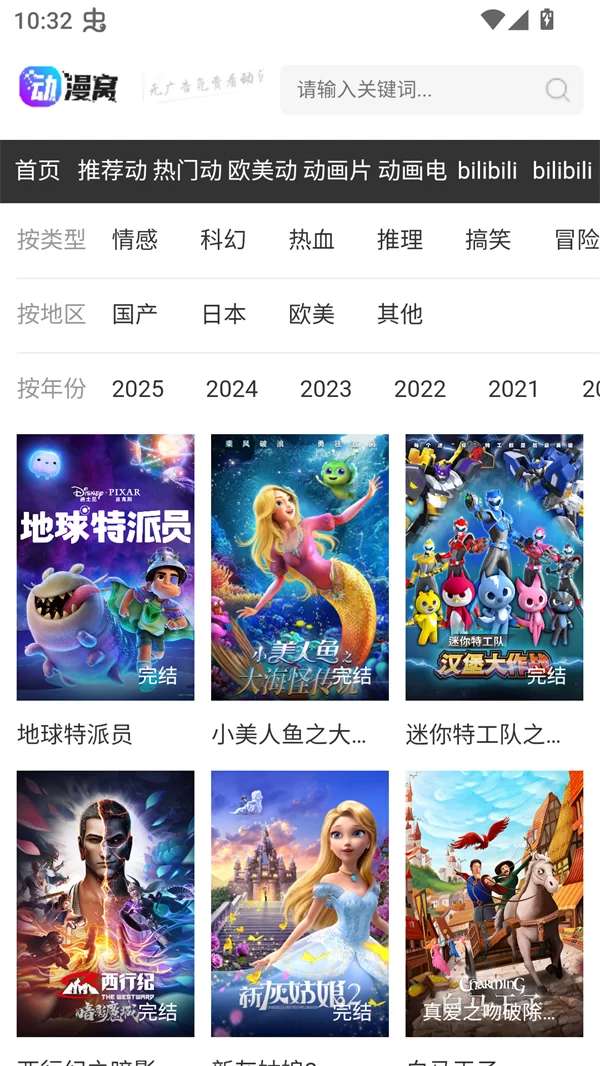Open the 小美人鱼之大海怪传说 poster card

click(x=299, y=567)
